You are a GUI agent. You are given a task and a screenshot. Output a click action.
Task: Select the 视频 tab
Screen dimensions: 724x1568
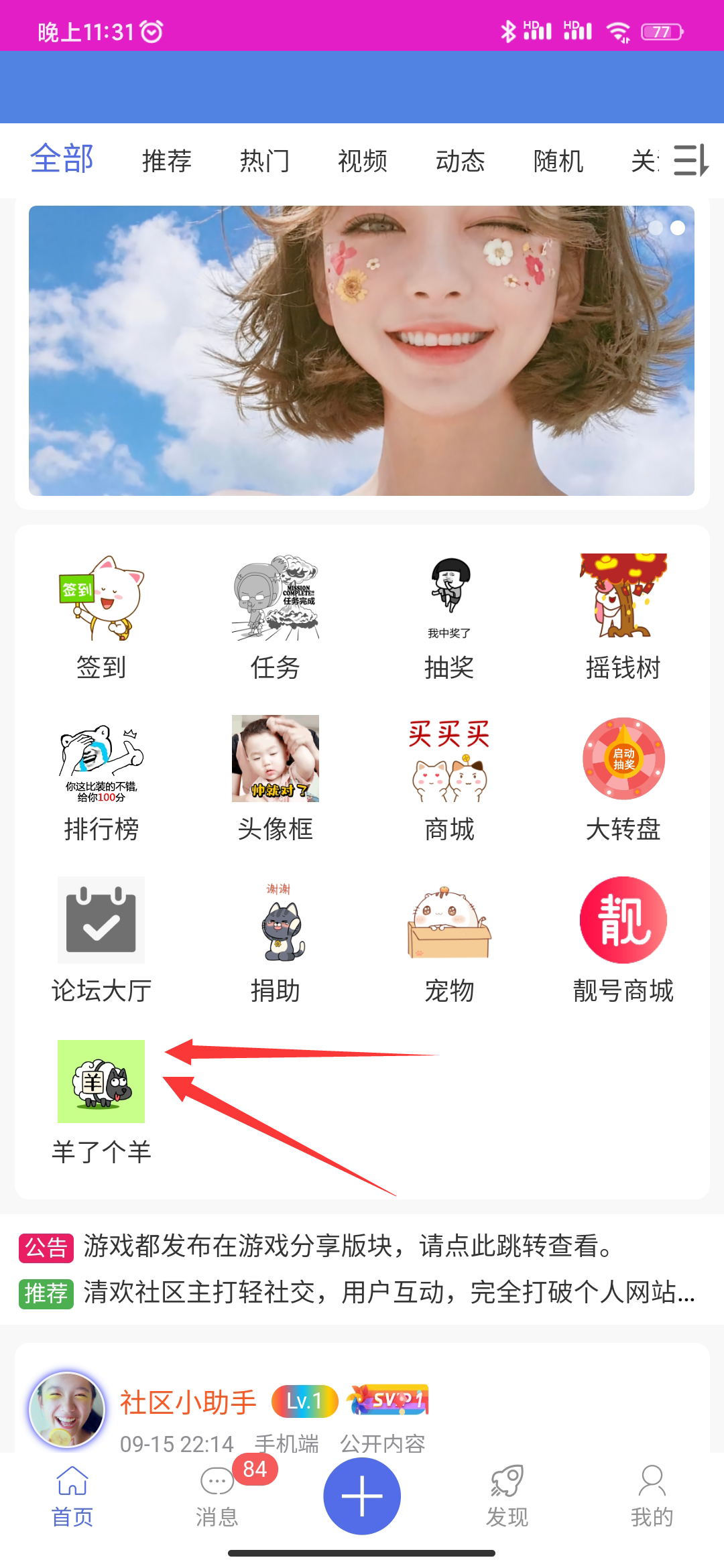(x=363, y=161)
